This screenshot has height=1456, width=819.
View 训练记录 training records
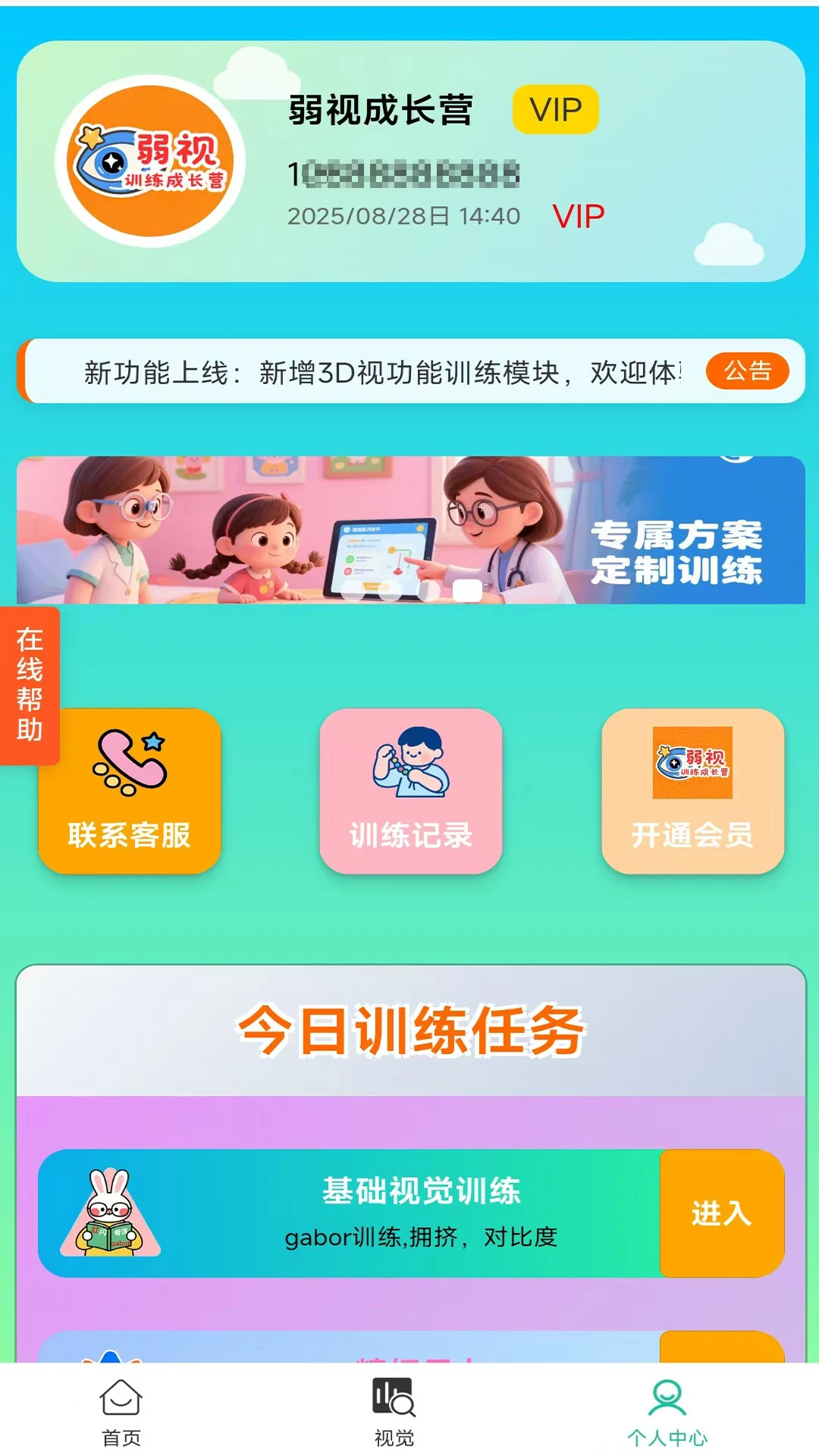410,790
